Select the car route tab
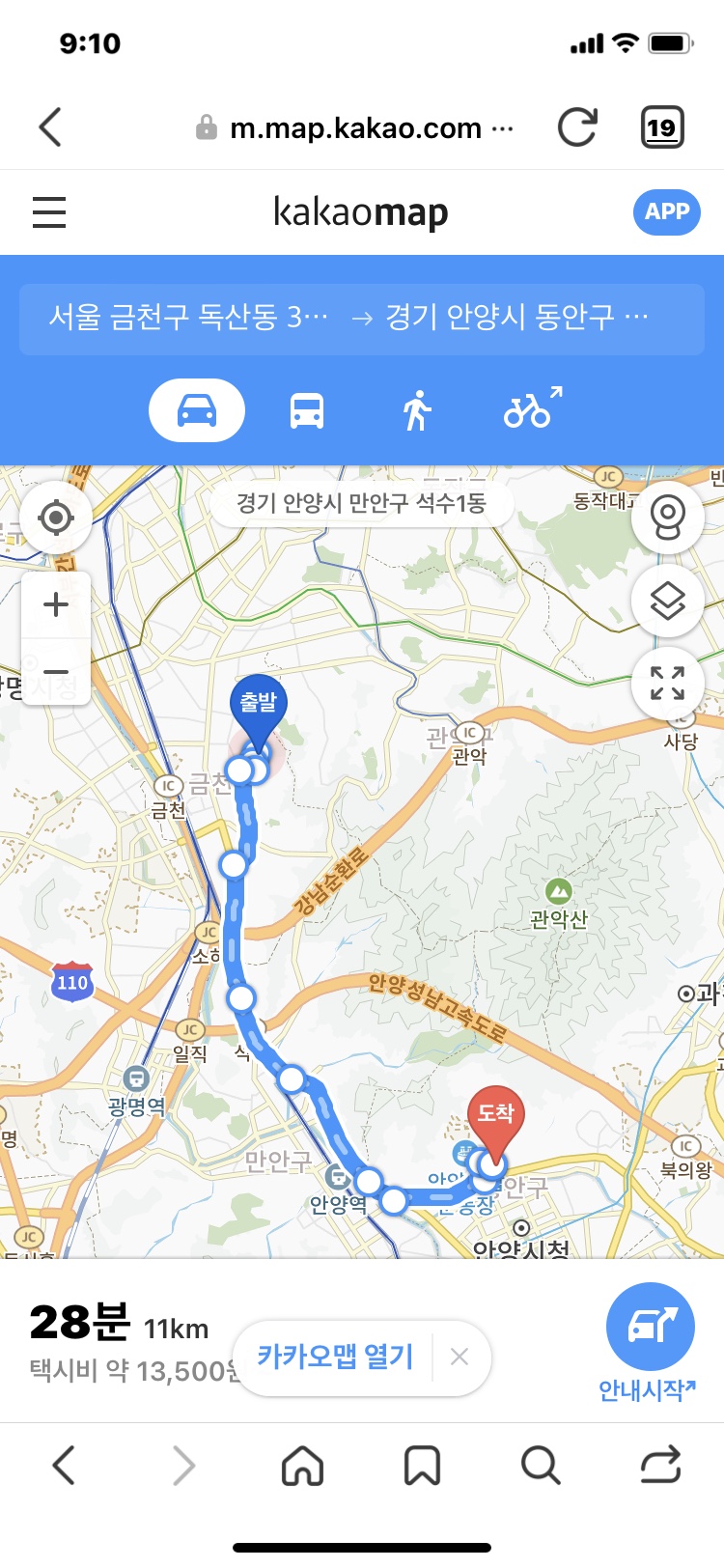 coord(197,411)
